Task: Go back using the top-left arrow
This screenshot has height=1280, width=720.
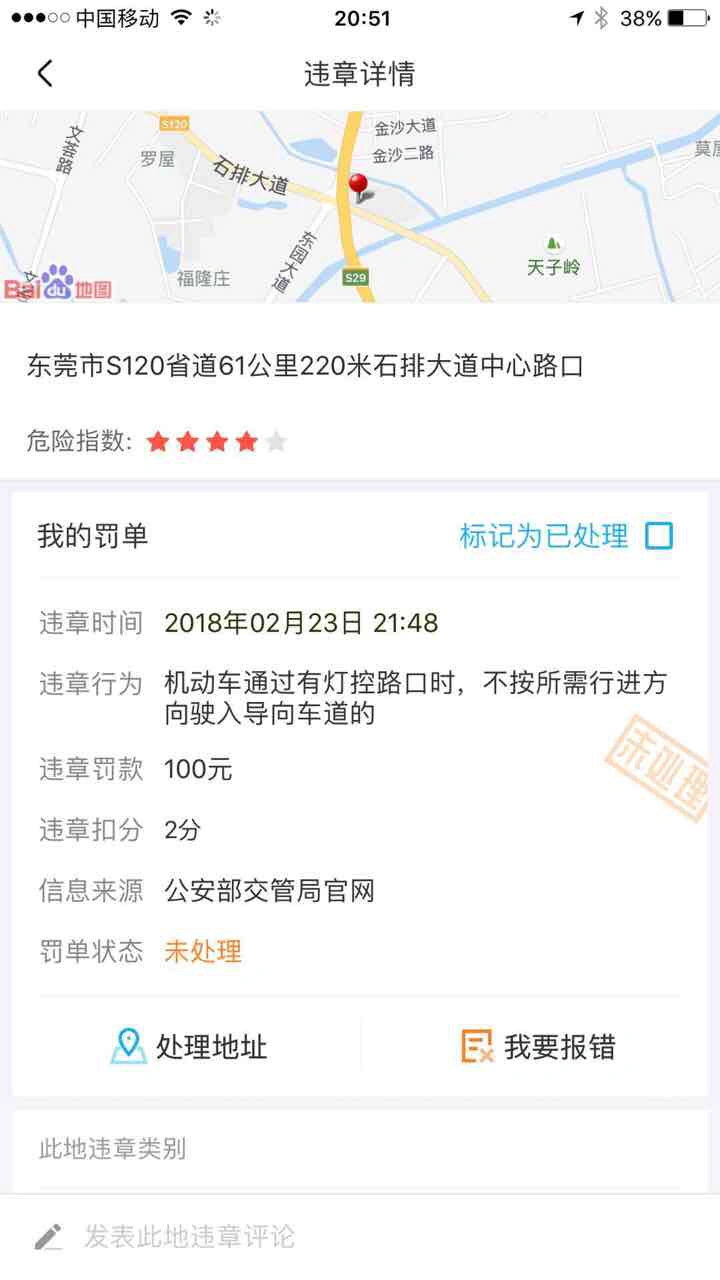Action: pyautogui.click(x=45, y=73)
